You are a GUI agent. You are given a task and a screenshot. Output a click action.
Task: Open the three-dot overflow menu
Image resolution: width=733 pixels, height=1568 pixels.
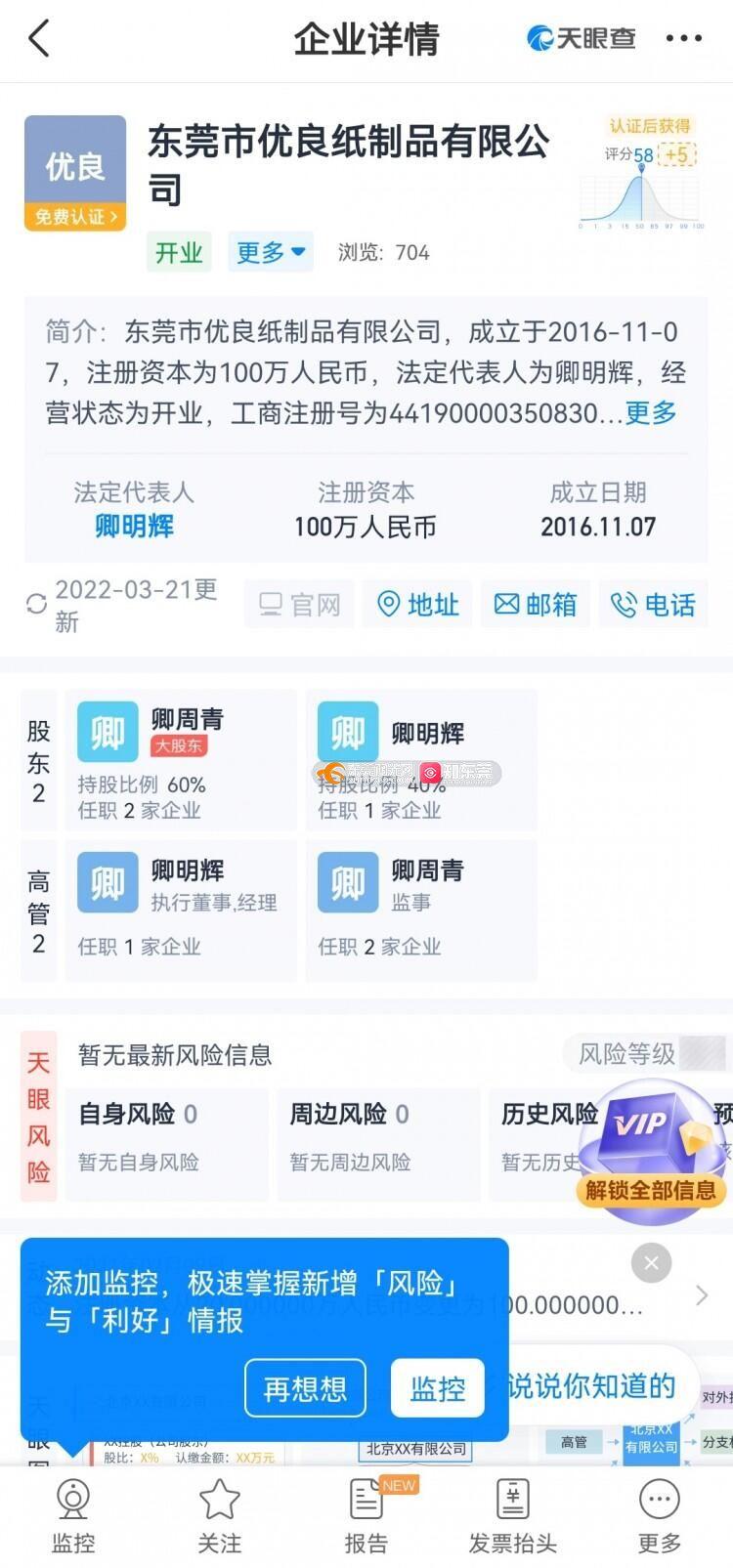click(683, 39)
